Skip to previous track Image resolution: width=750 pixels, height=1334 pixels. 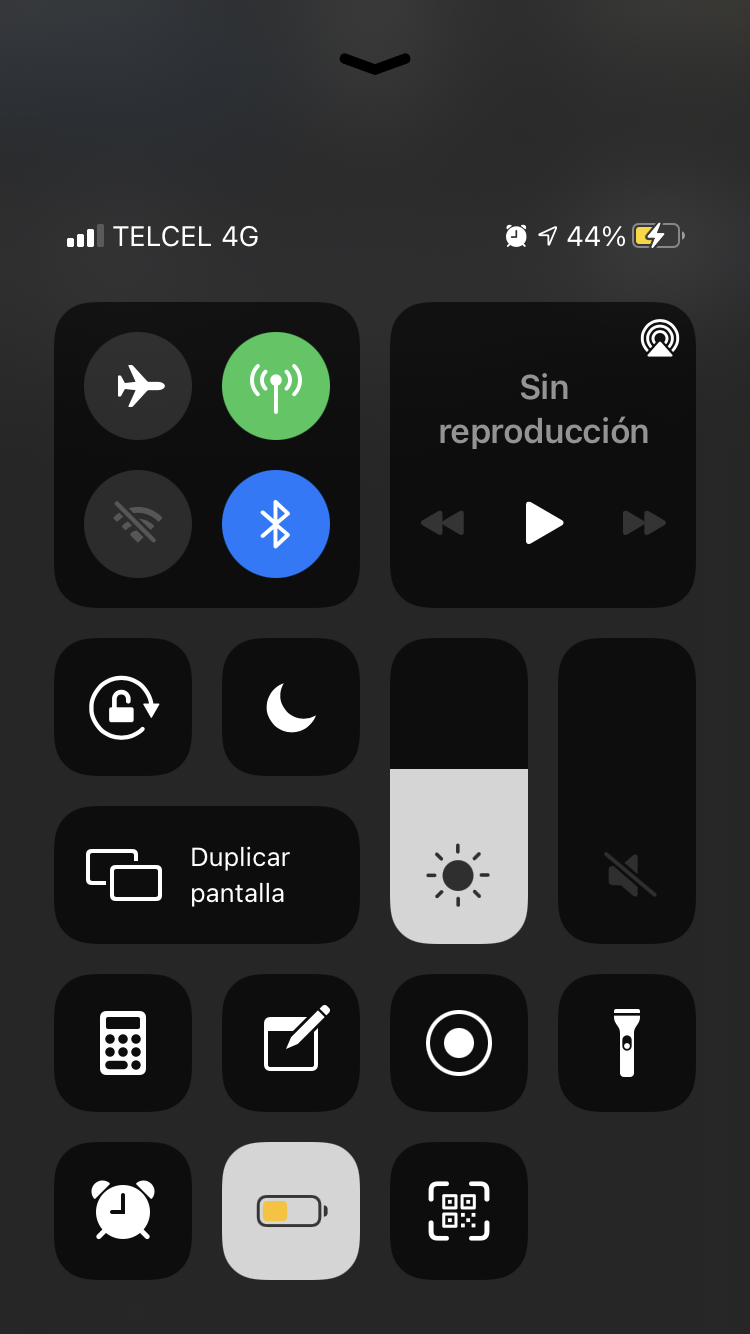click(442, 522)
